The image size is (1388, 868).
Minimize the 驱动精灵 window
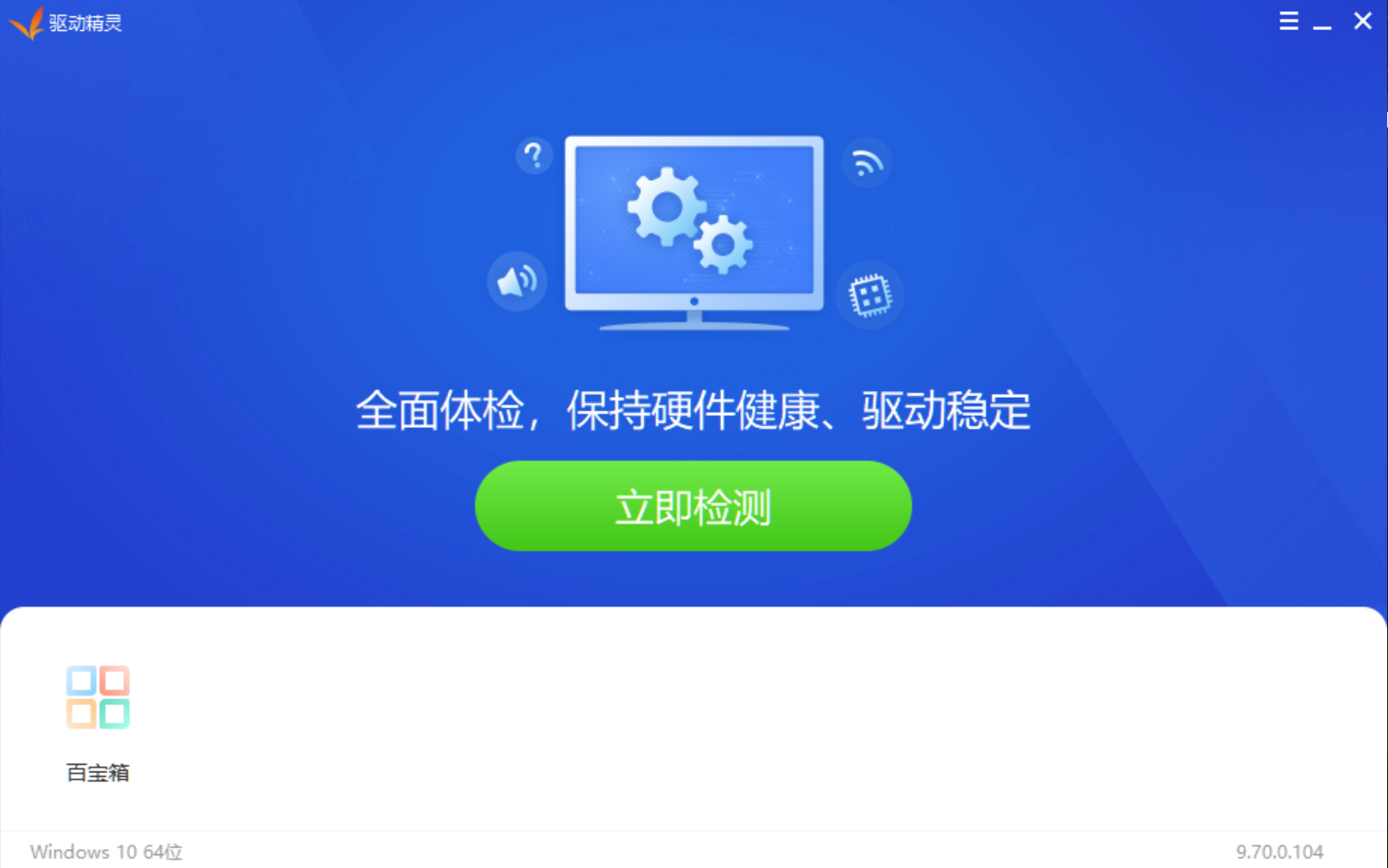[1323, 22]
